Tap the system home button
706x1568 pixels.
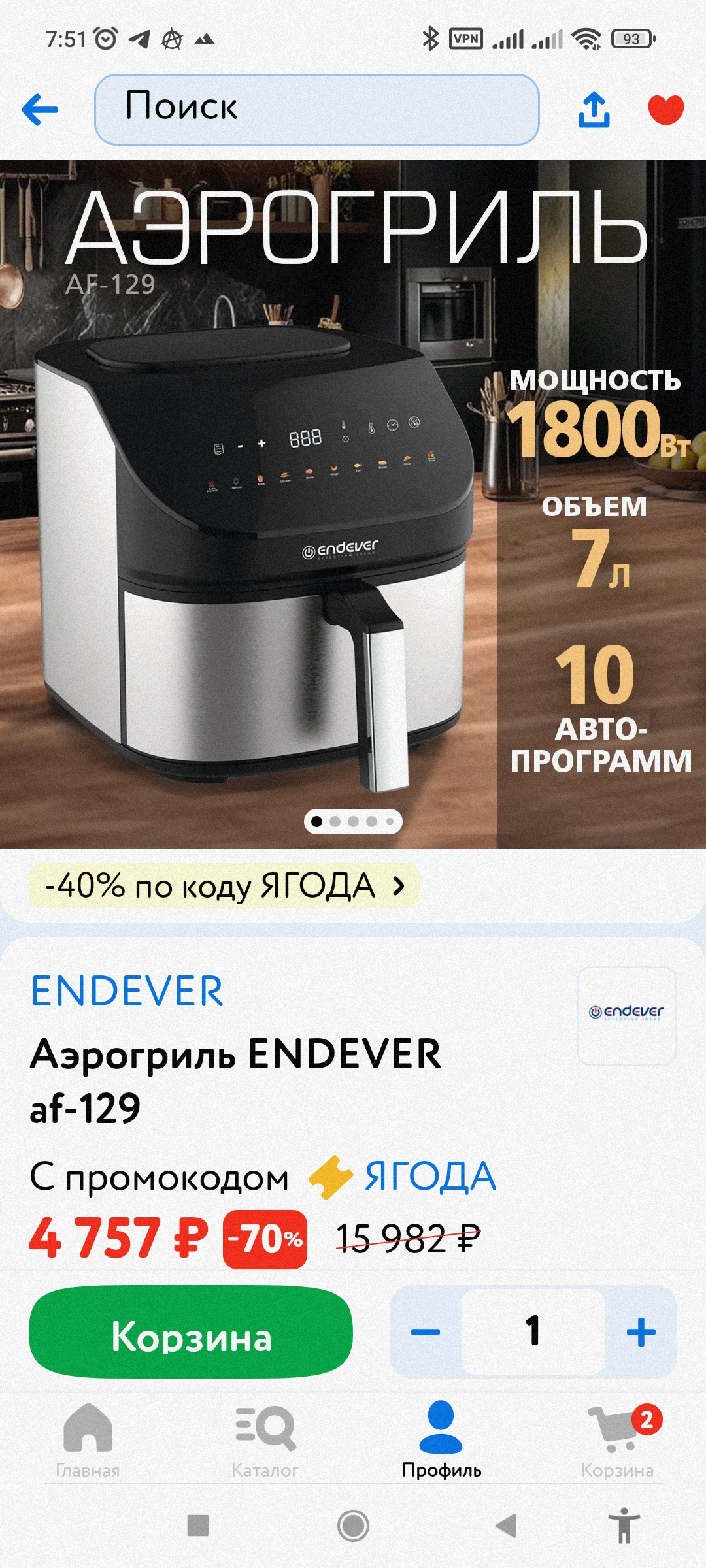point(353,1526)
